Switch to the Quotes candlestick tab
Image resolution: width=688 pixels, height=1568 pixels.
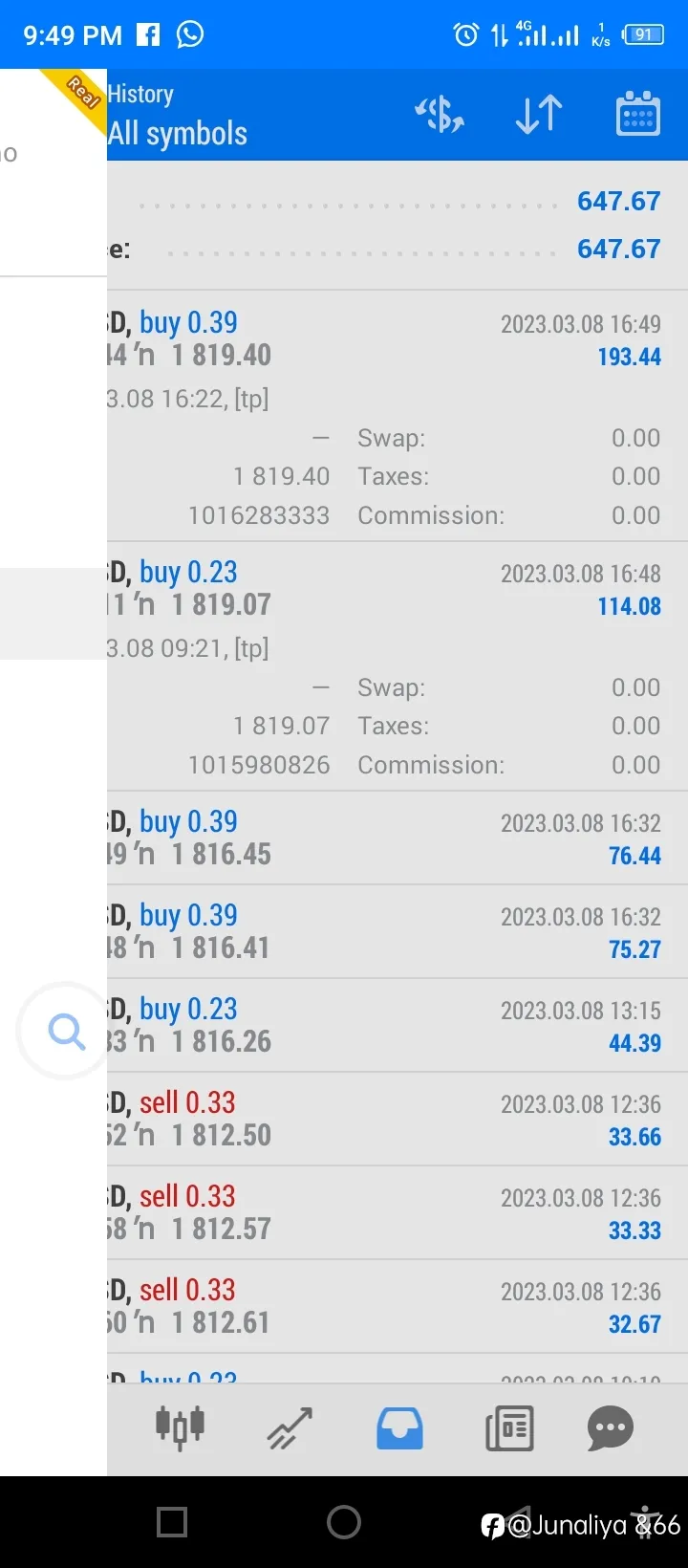(180, 1428)
